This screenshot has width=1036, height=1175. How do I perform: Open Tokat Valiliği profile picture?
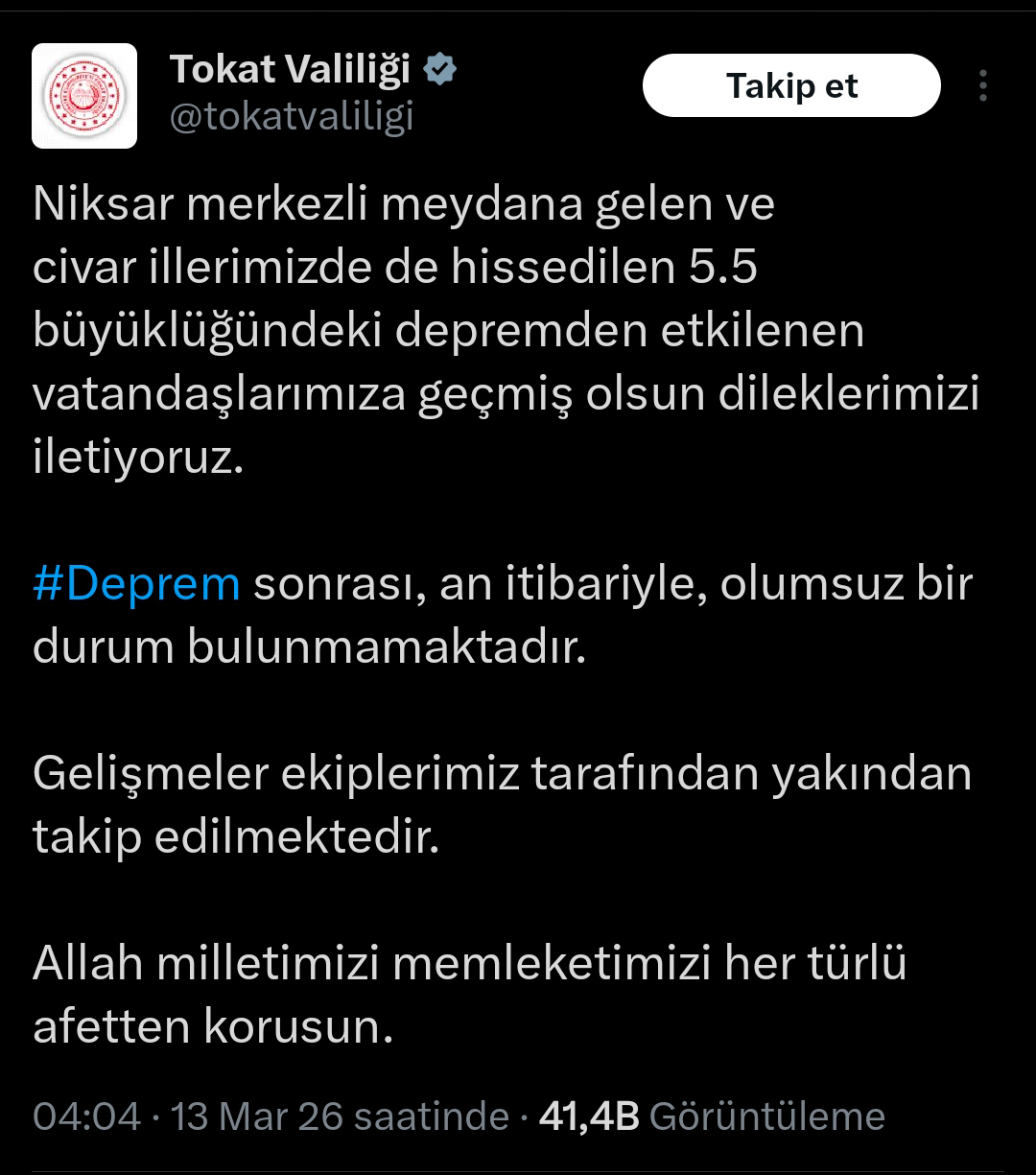84,96
